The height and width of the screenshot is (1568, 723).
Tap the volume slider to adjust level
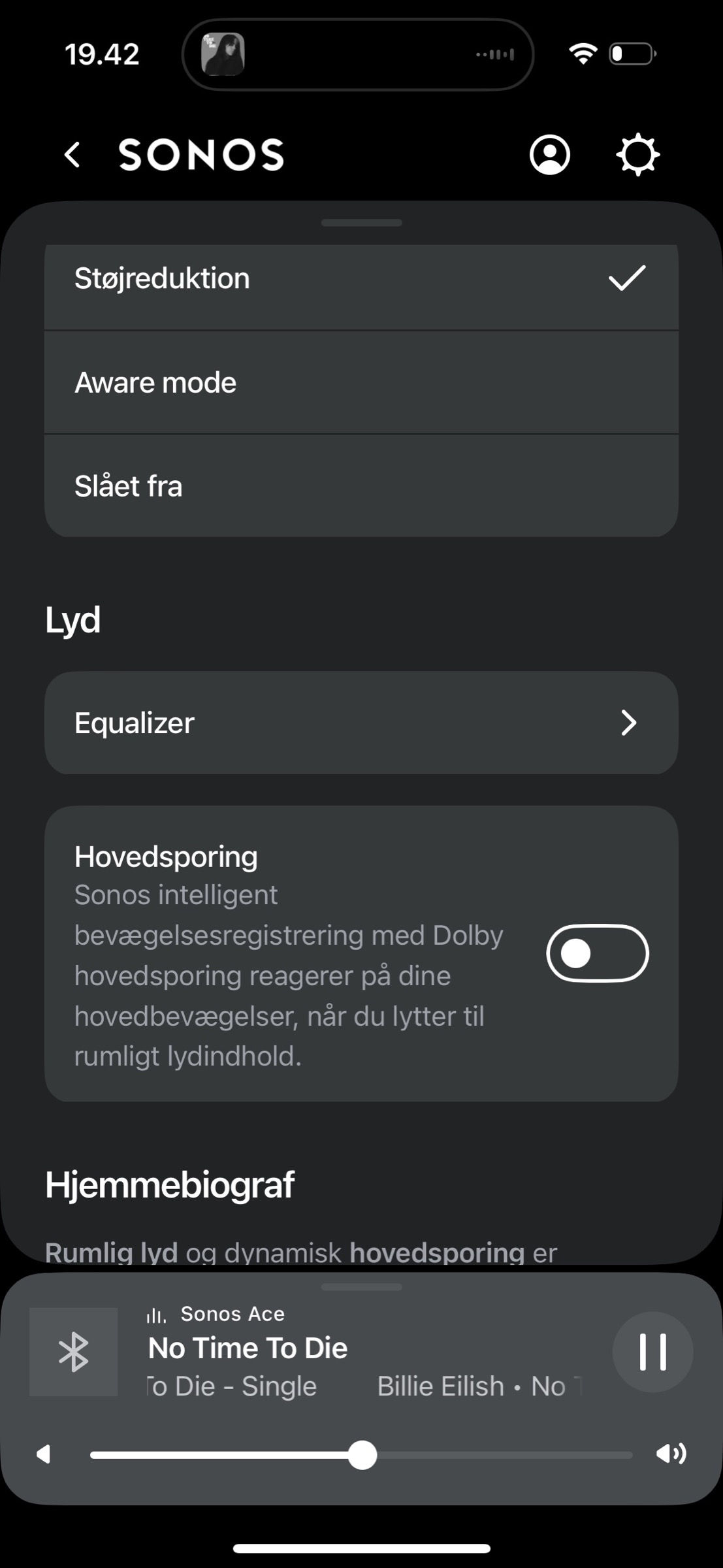pos(361,1455)
